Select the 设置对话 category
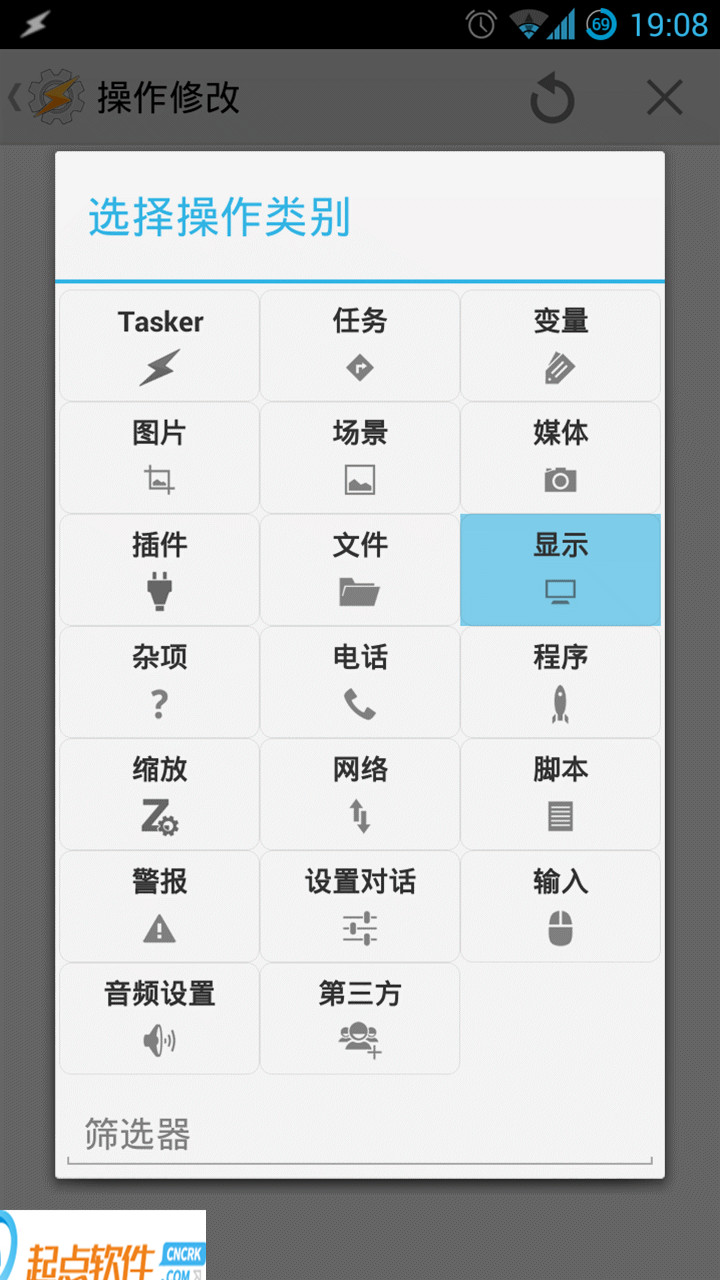The width and height of the screenshot is (720, 1280). click(x=360, y=906)
